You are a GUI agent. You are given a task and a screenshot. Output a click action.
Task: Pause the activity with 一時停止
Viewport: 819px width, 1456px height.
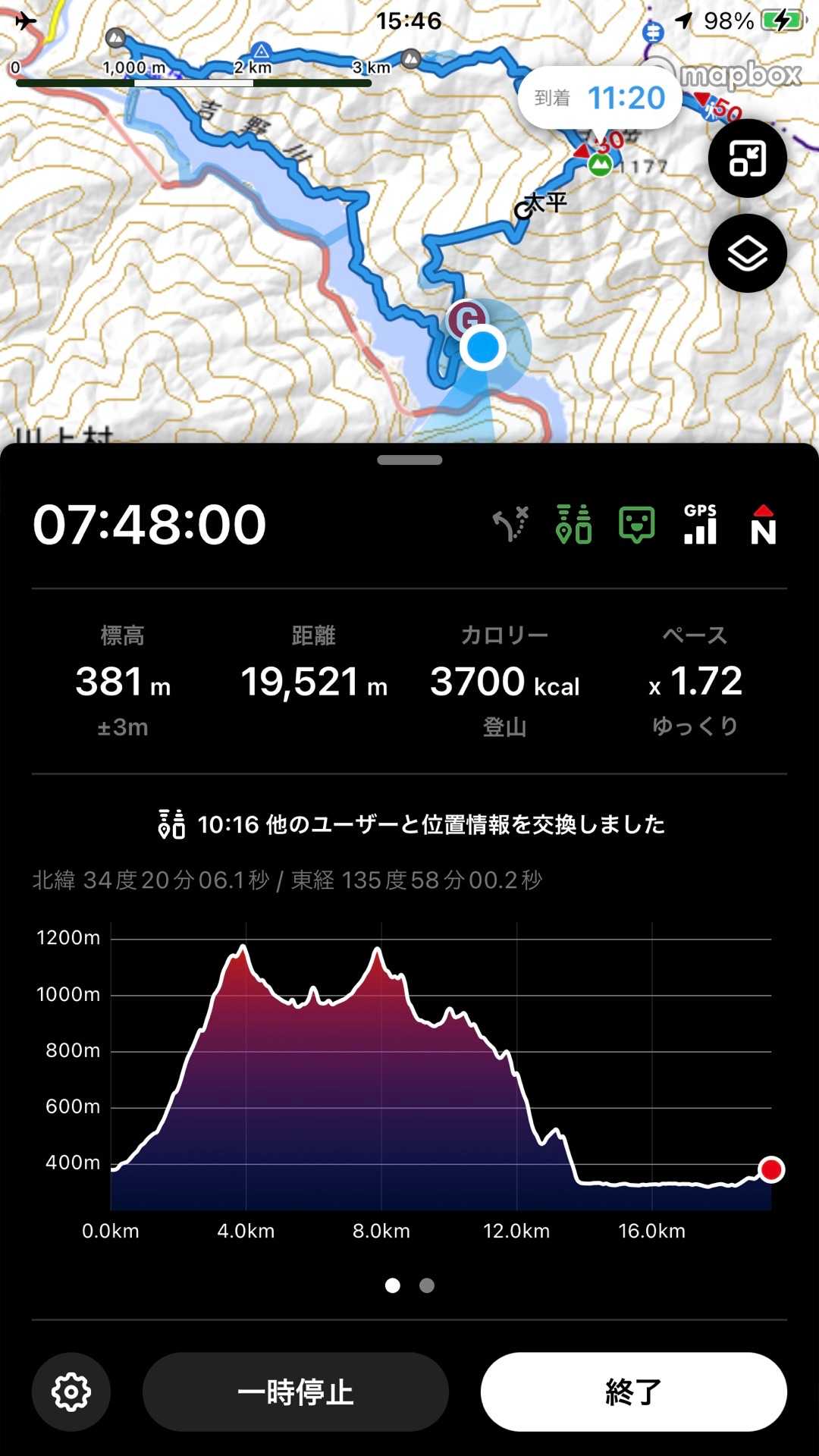296,1392
